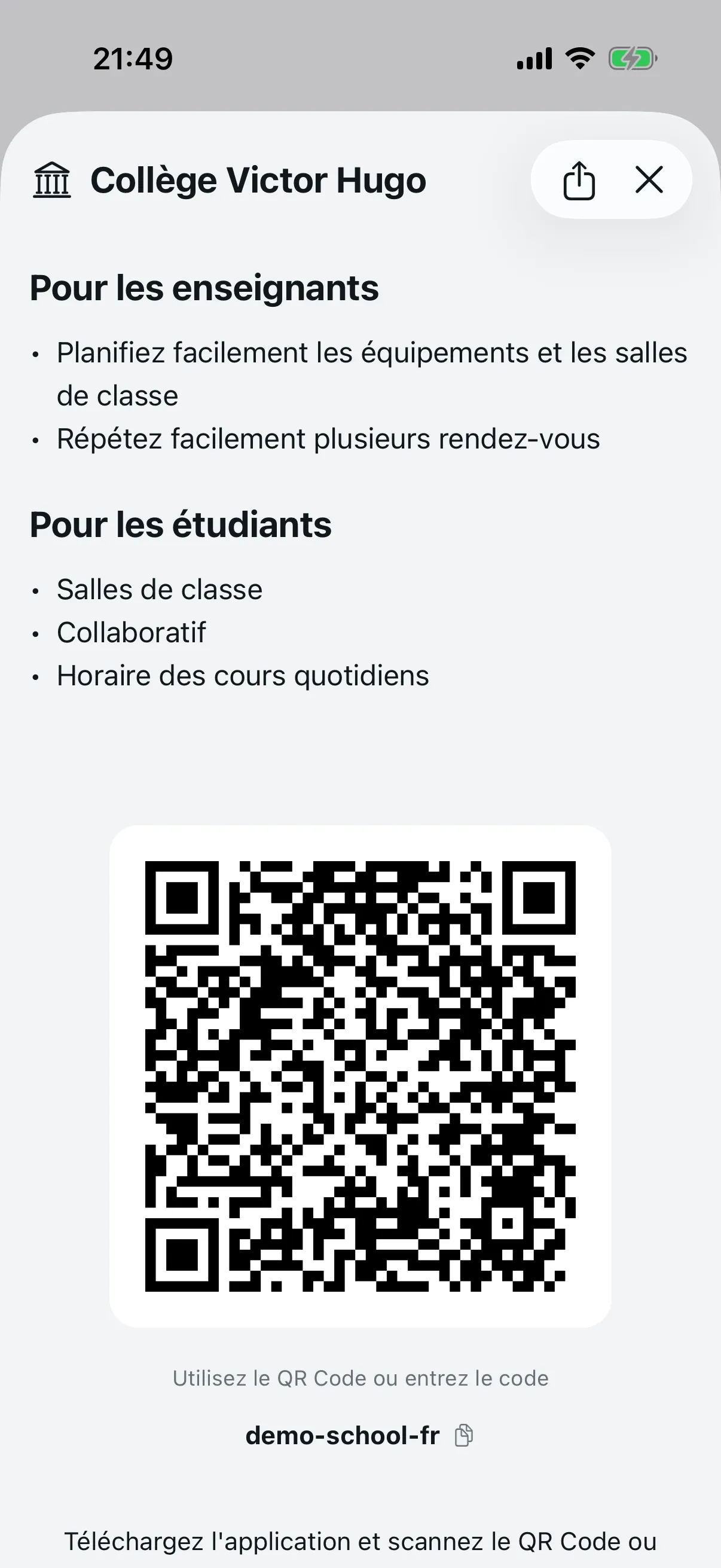Select the bullet Horaire des cours quotidiens

click(243, 675)
